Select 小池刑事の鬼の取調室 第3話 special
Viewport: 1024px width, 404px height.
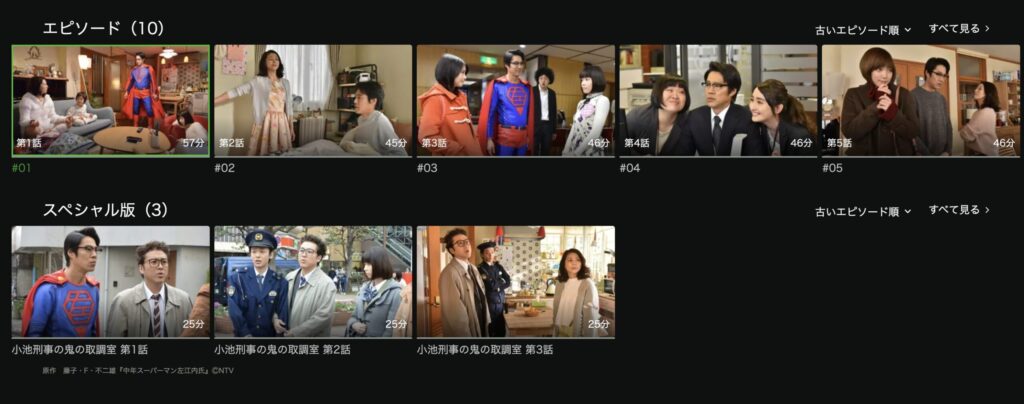click(515, 282)
